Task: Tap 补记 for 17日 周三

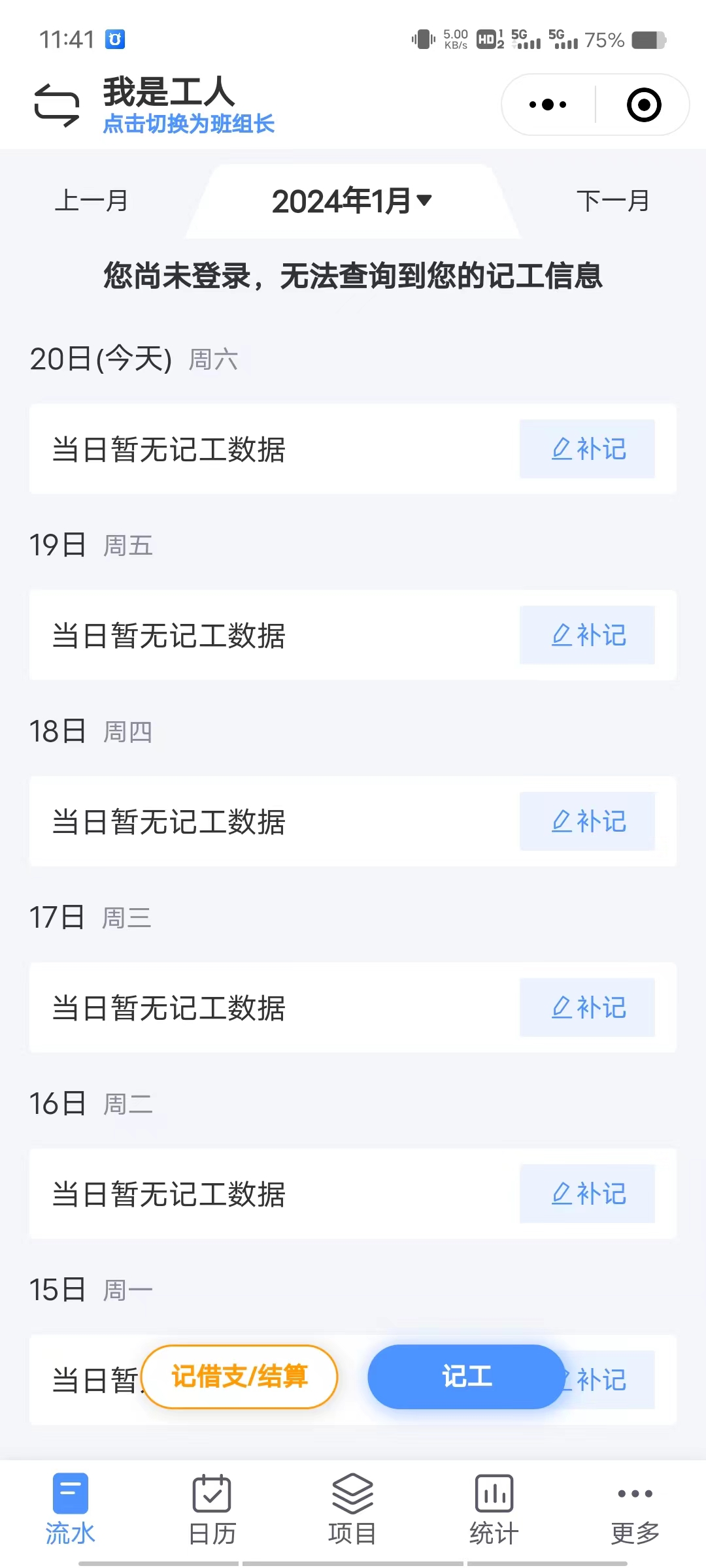Action: click(587, 1007)
